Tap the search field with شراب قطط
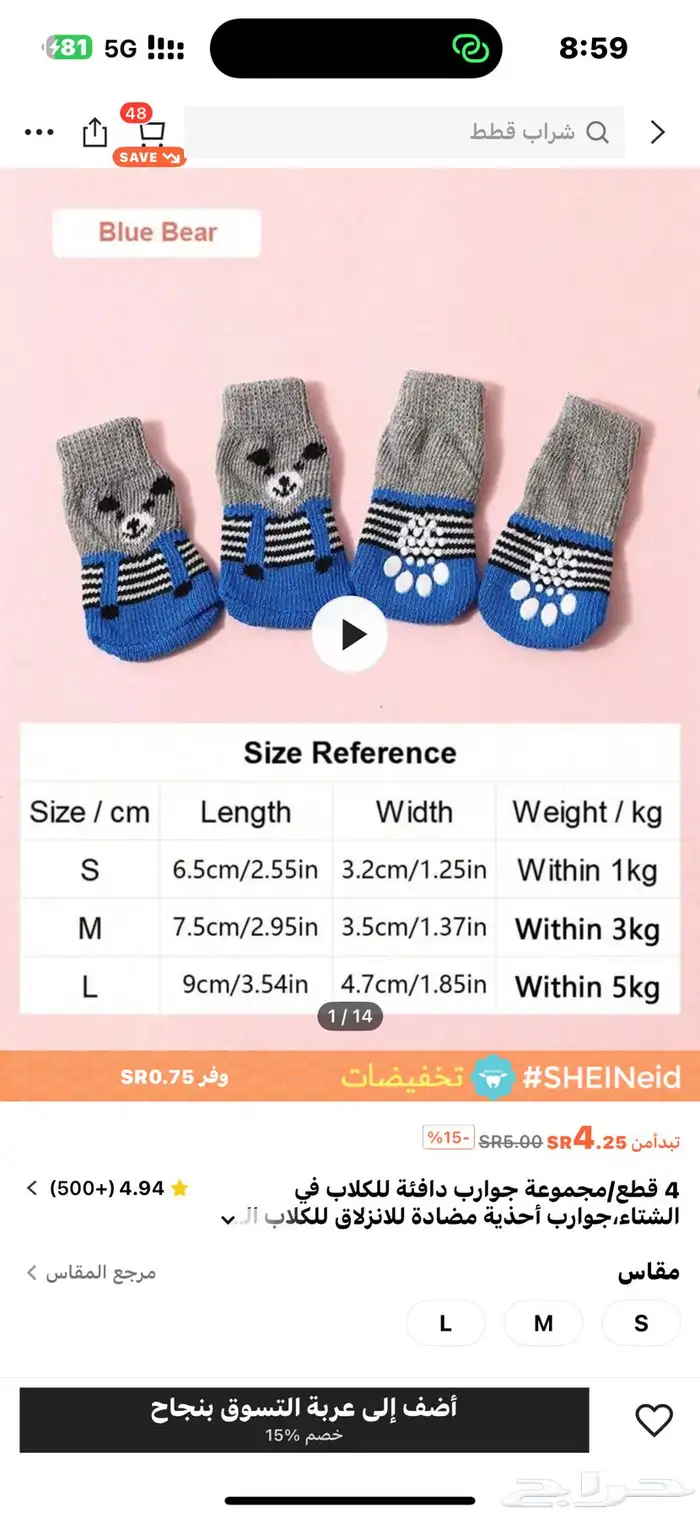Image resolution: width=700 pixels, height=1518 pixels. click(404, 132)
